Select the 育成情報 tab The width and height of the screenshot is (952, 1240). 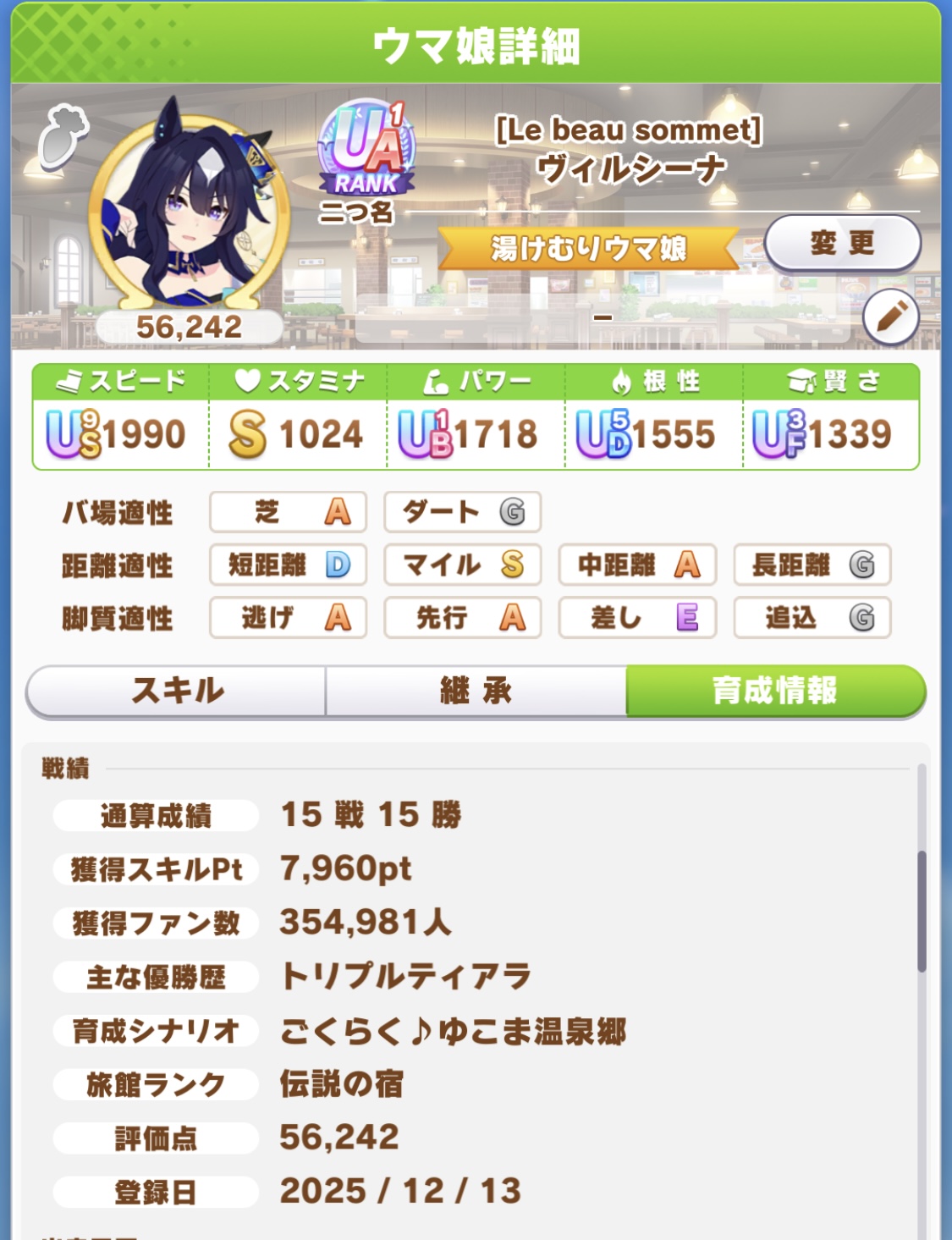pyautogui.click(x=774, y=691)
